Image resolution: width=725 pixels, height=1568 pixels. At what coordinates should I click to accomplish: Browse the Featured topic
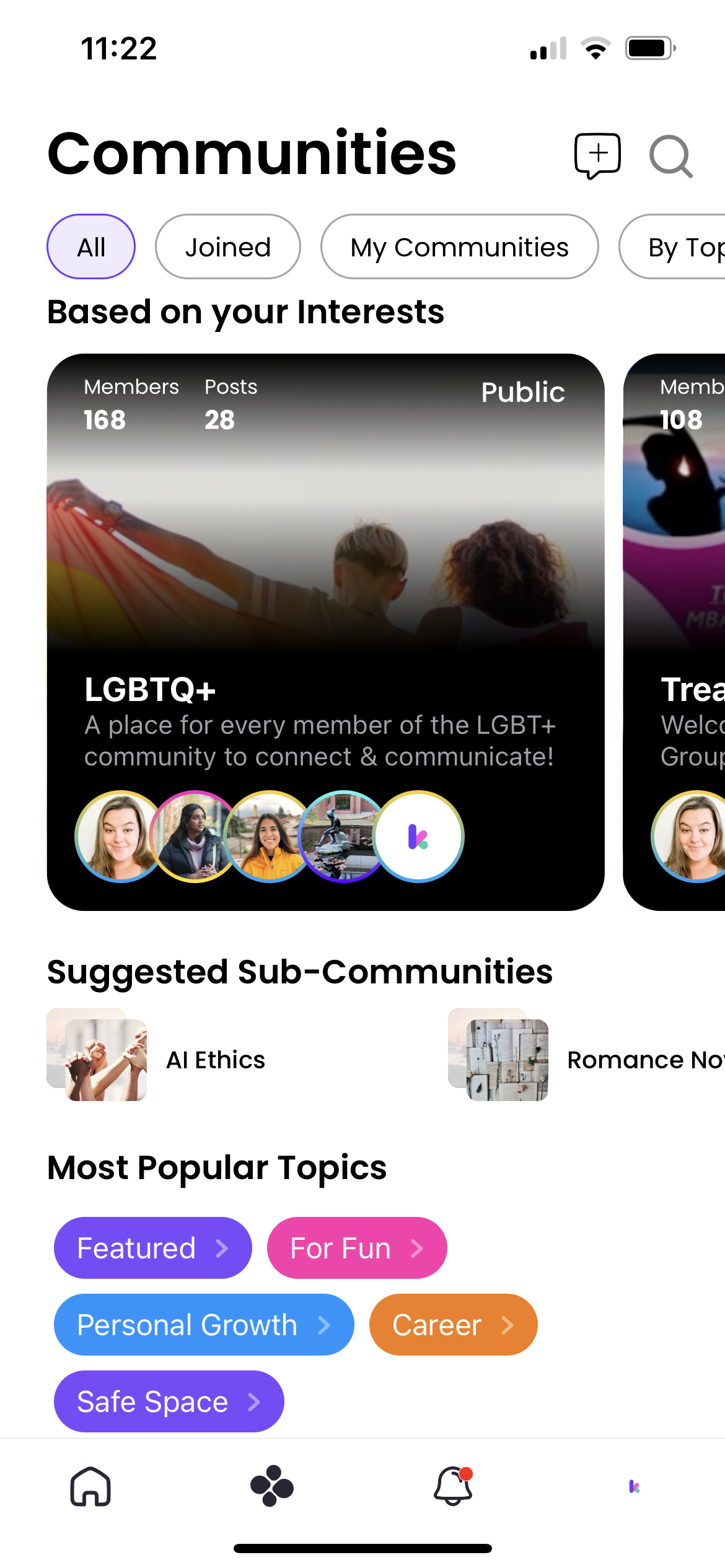(x=152, y=1248)
